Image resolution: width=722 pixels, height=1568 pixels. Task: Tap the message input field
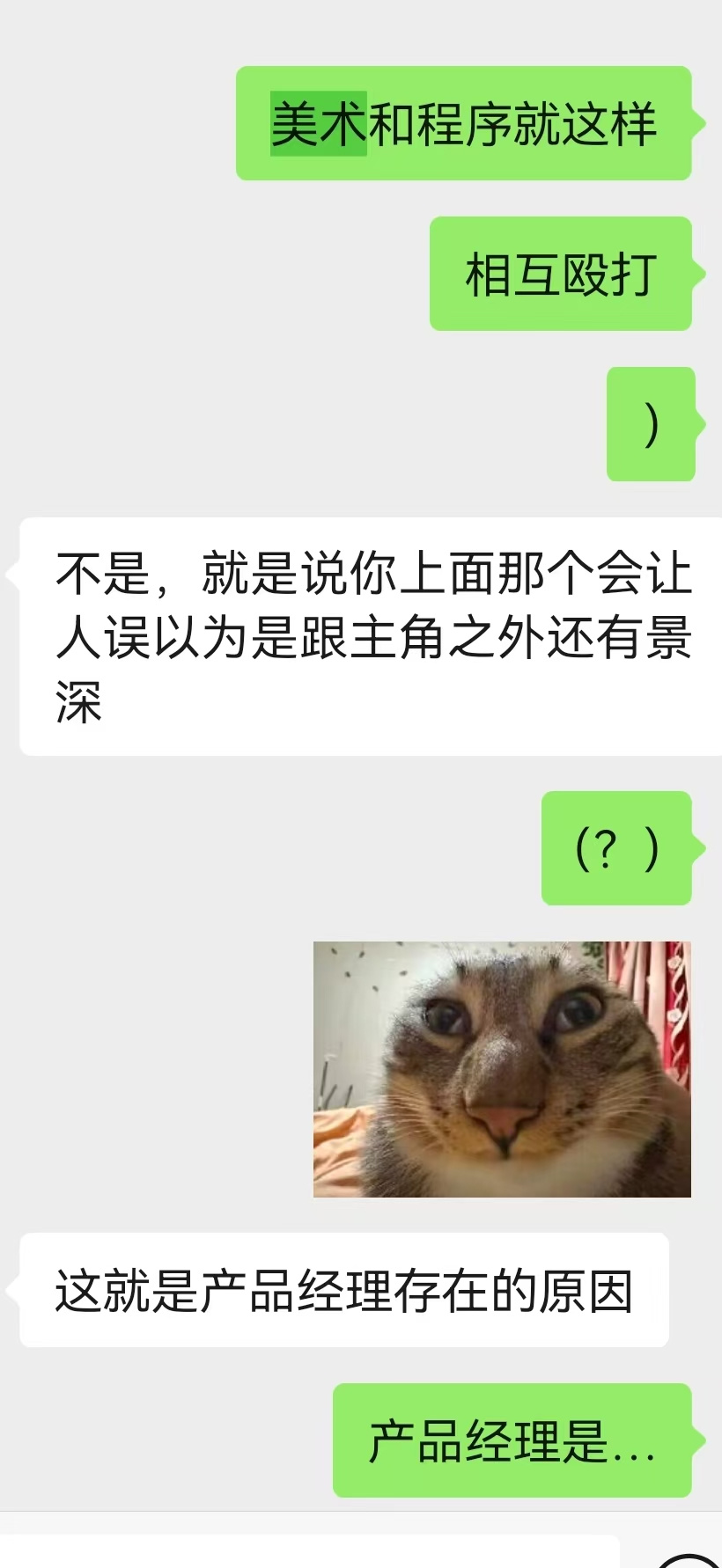coord(310,1552)
